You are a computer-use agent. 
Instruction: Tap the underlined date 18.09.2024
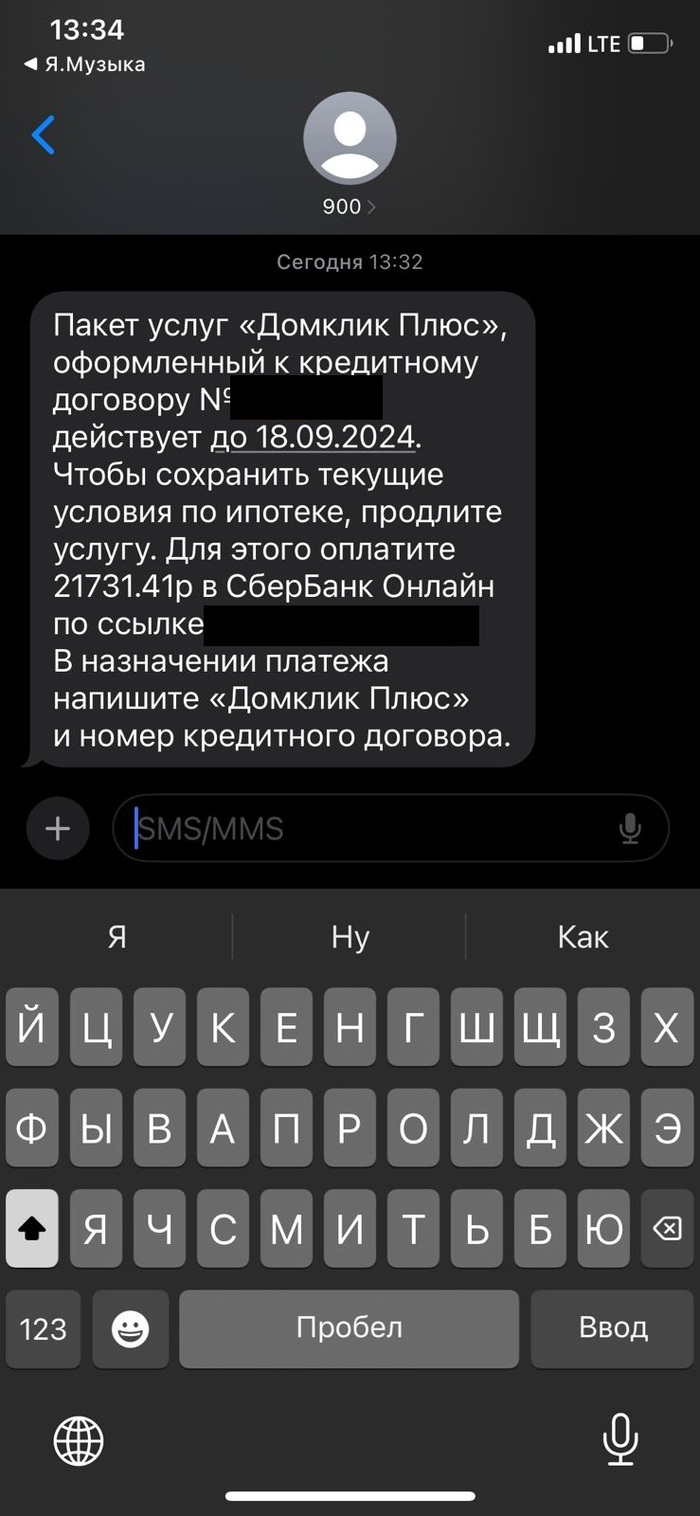click(313, 437)
